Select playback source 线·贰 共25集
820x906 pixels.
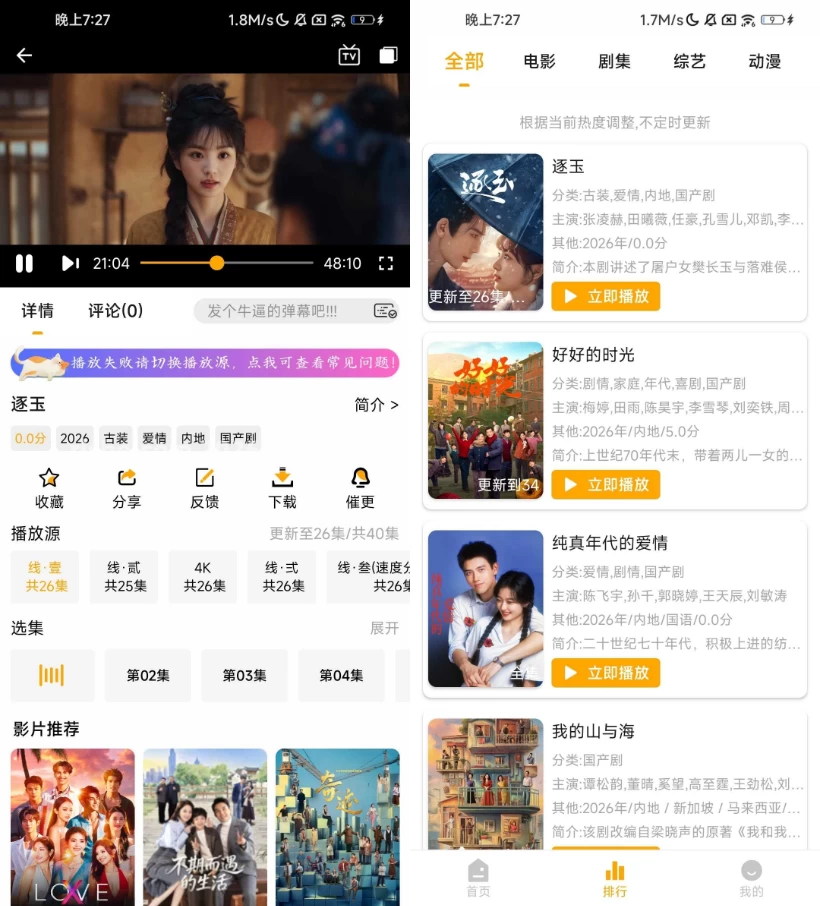tap(124, 577)
